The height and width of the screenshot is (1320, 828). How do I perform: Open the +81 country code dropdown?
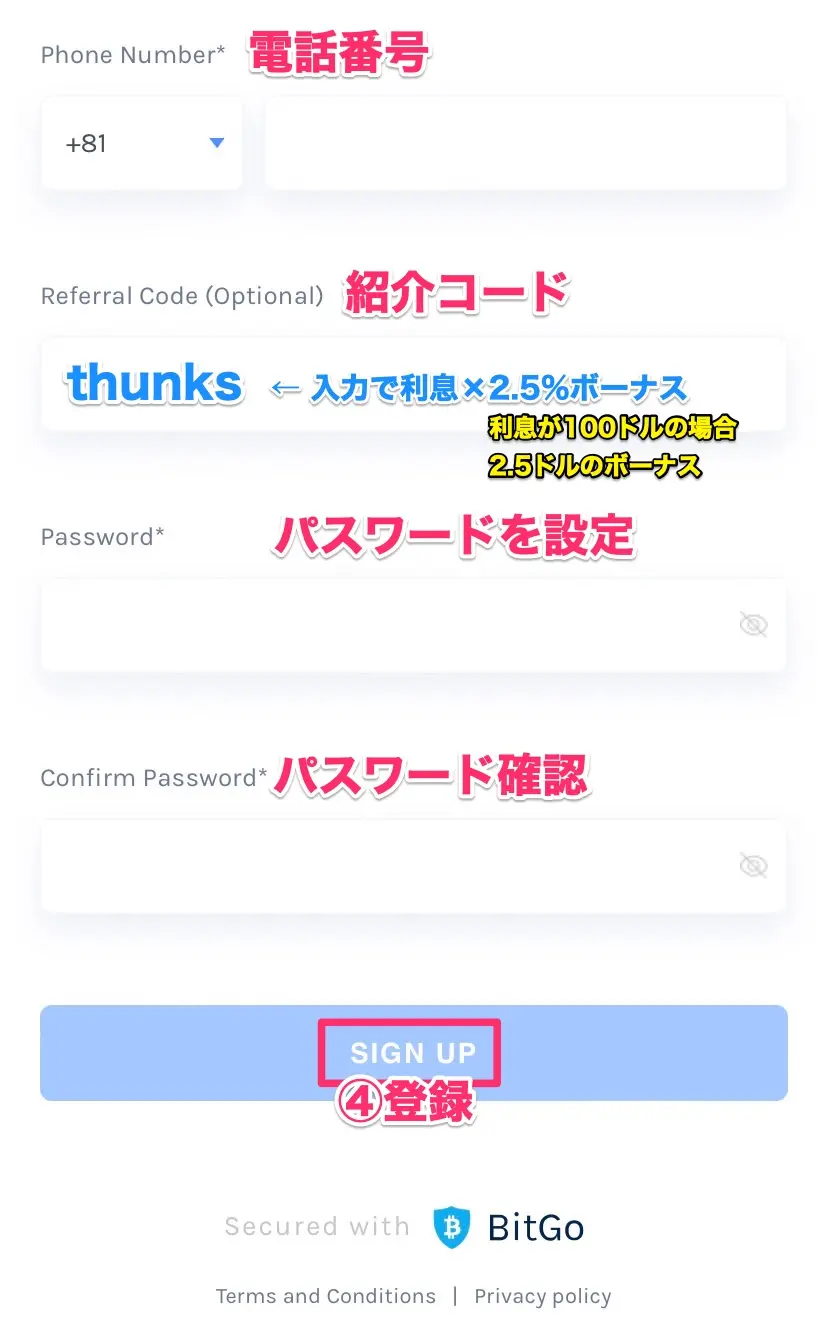coord(142,144)
